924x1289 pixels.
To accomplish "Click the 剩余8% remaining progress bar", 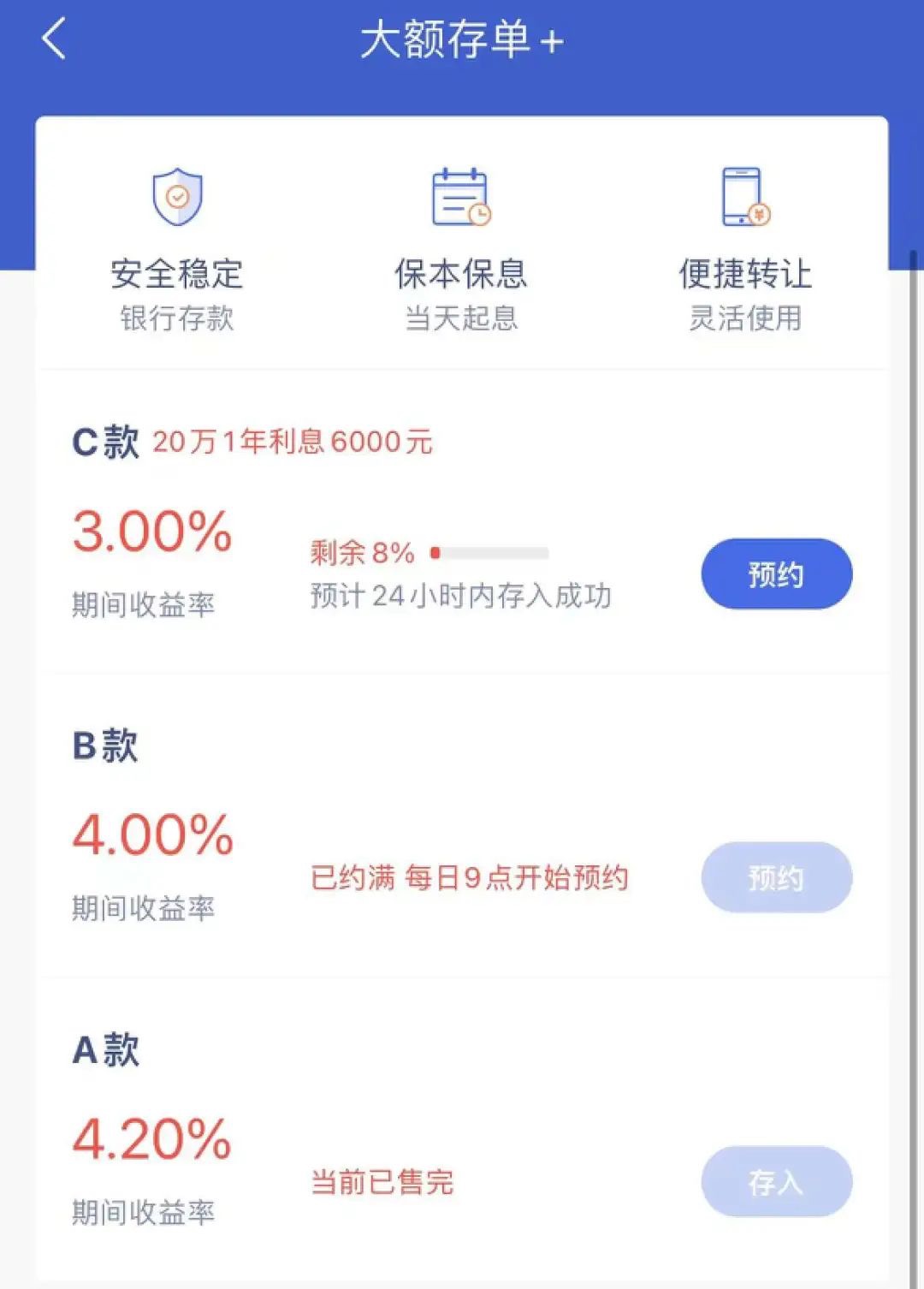I will pyautogui.click(x=428, y=554).
